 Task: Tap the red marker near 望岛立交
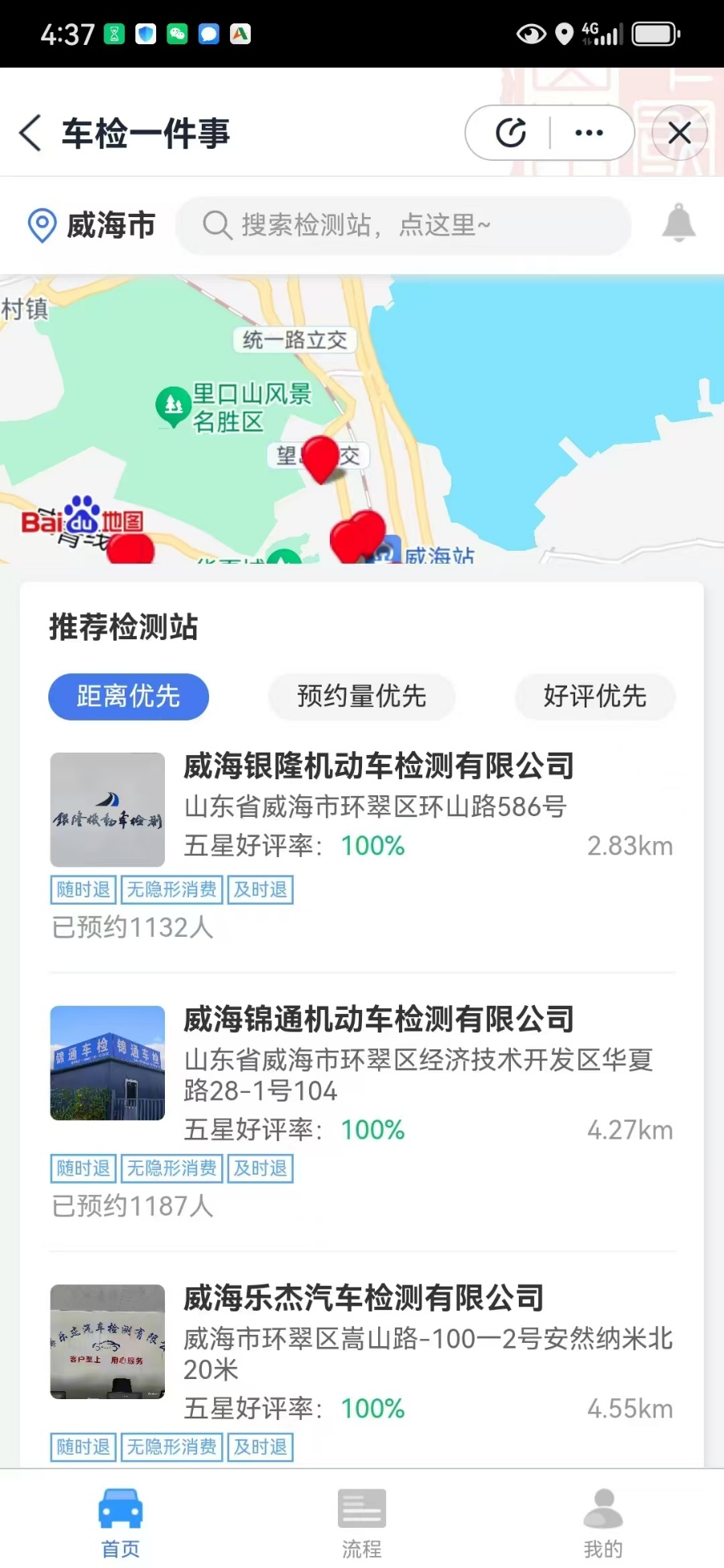click(x=320, y=458)
